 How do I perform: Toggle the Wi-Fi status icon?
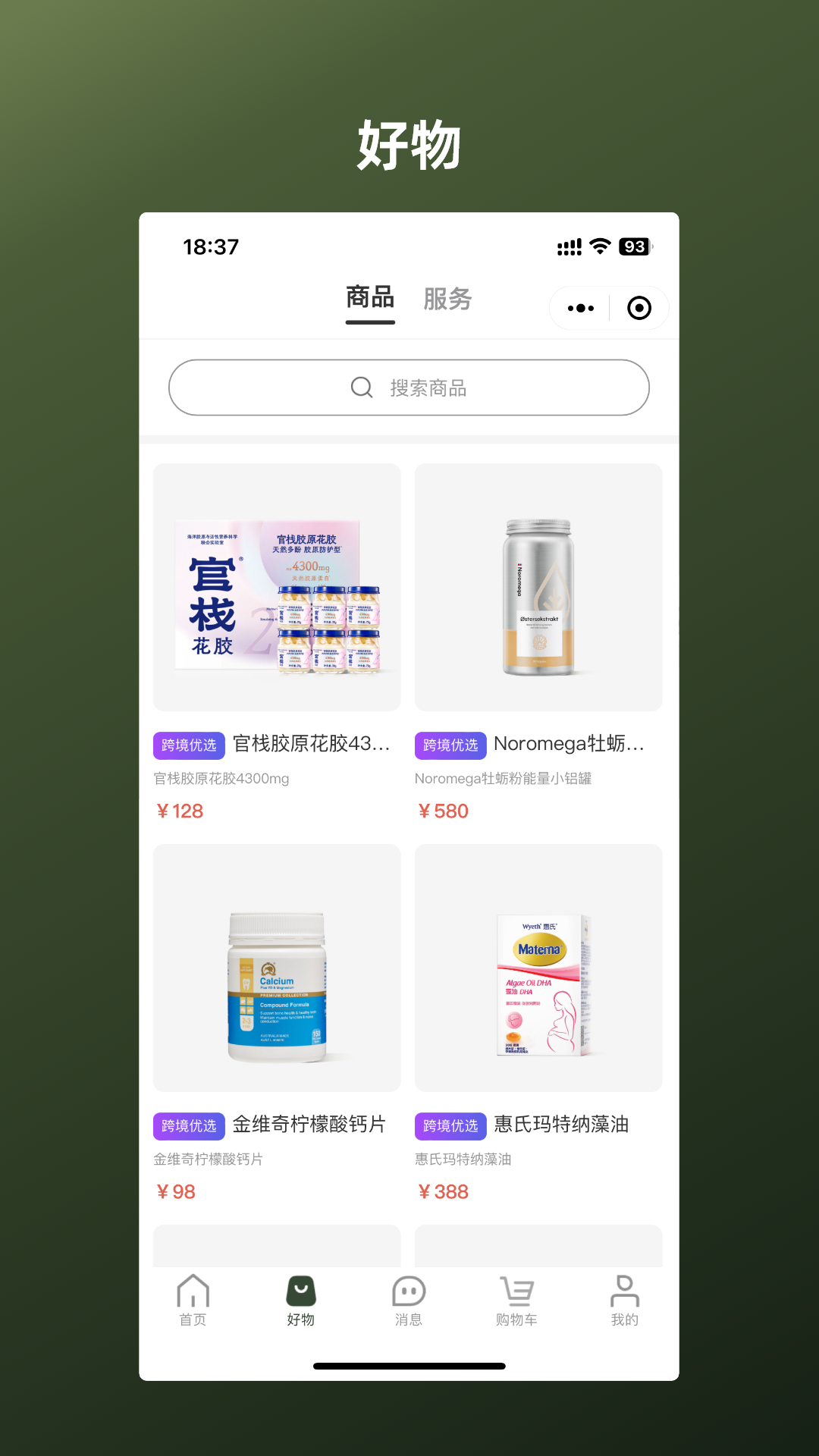pos(601,246)
